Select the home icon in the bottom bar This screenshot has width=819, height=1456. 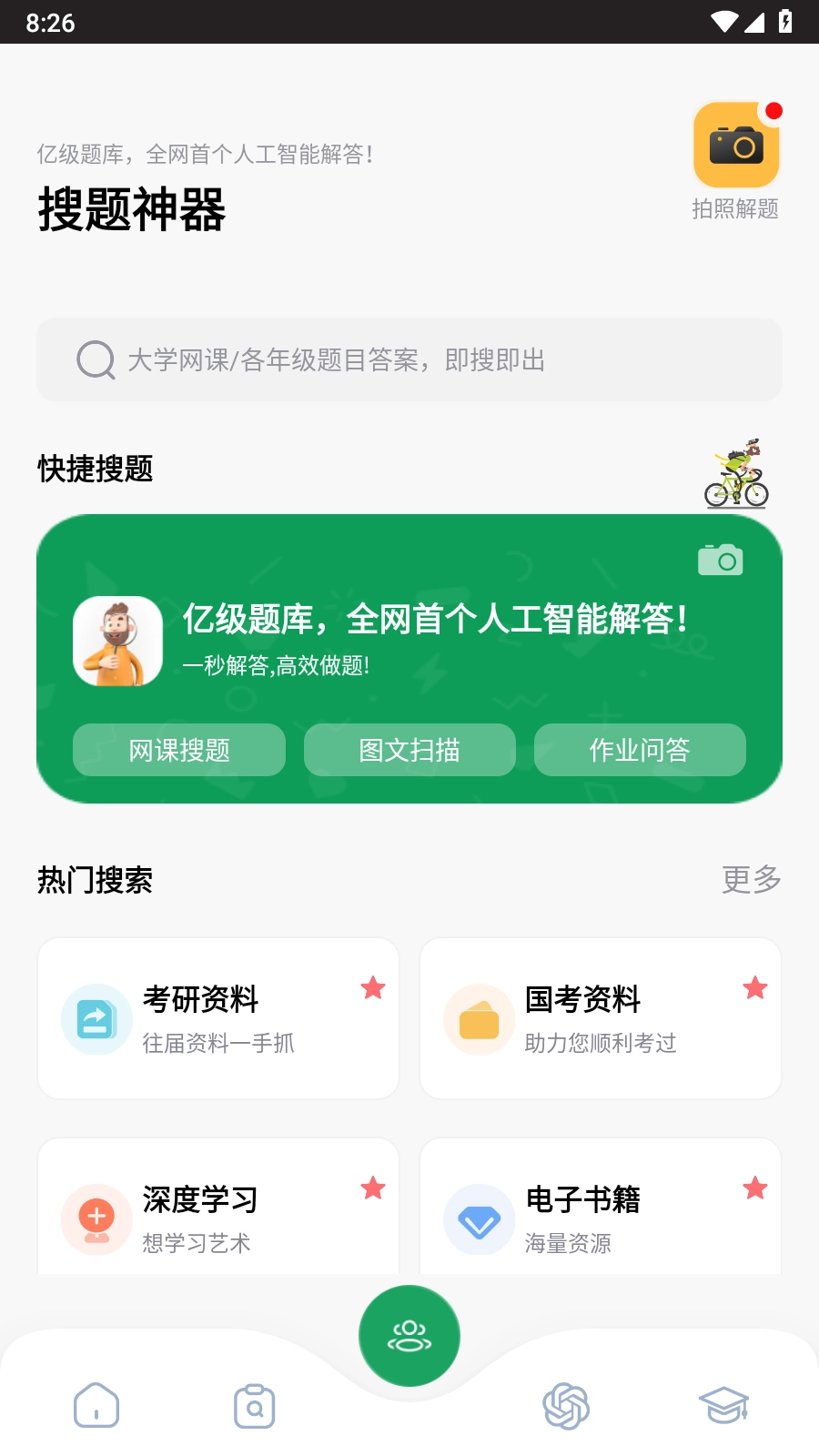pyautogui.click(x=94, y=1406)
